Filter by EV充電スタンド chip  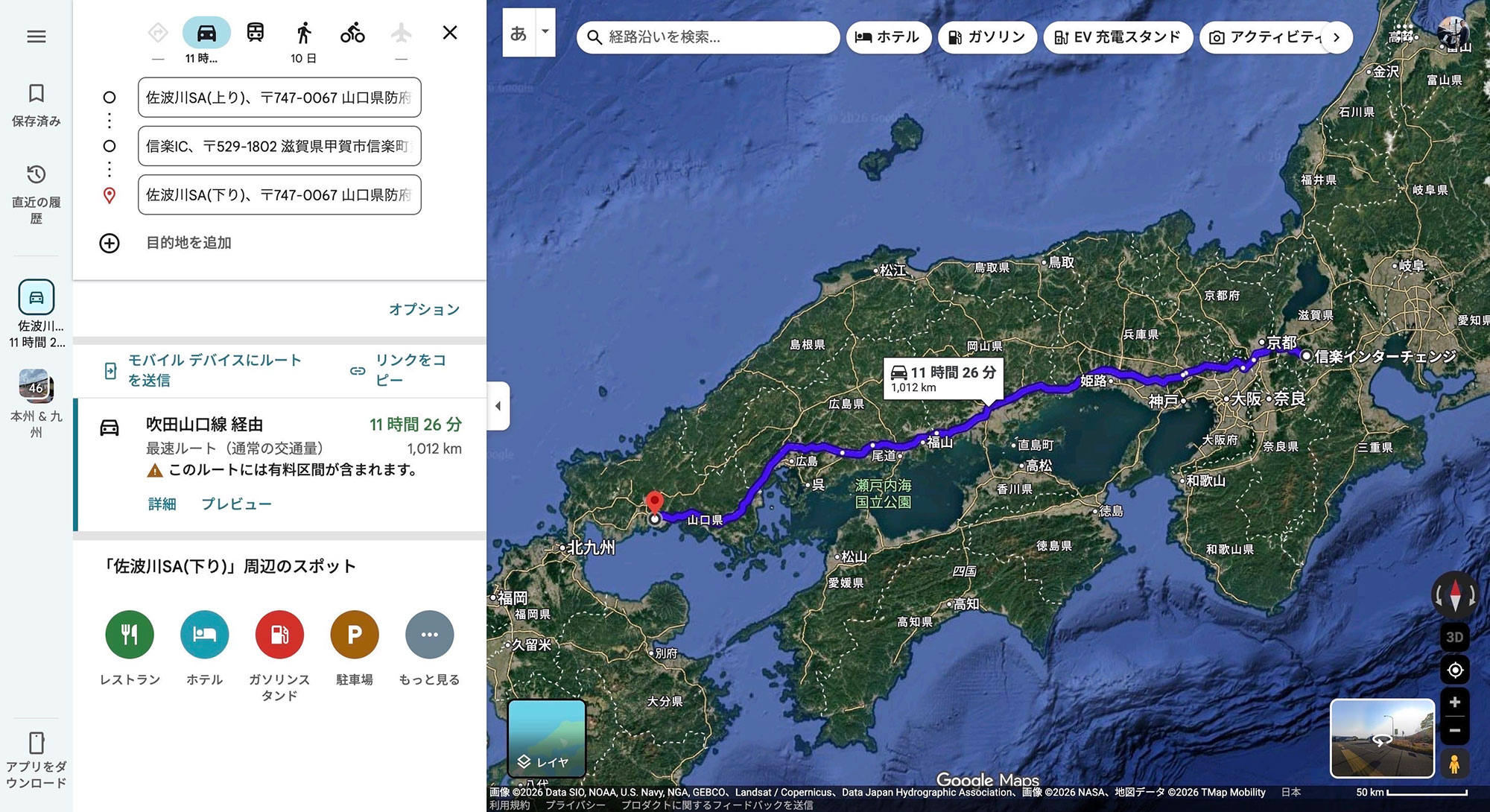tap(1117, 37)
